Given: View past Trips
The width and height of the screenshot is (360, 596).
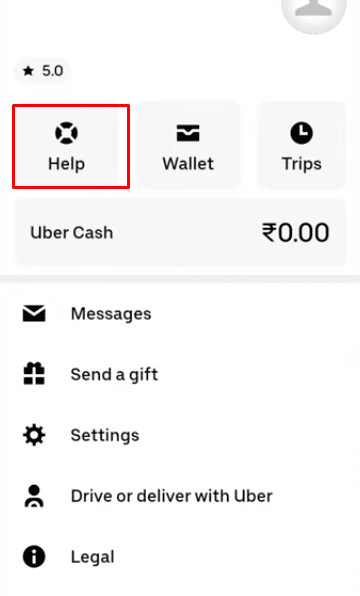Looking at the screenshot, I should (x=301, y=146).
